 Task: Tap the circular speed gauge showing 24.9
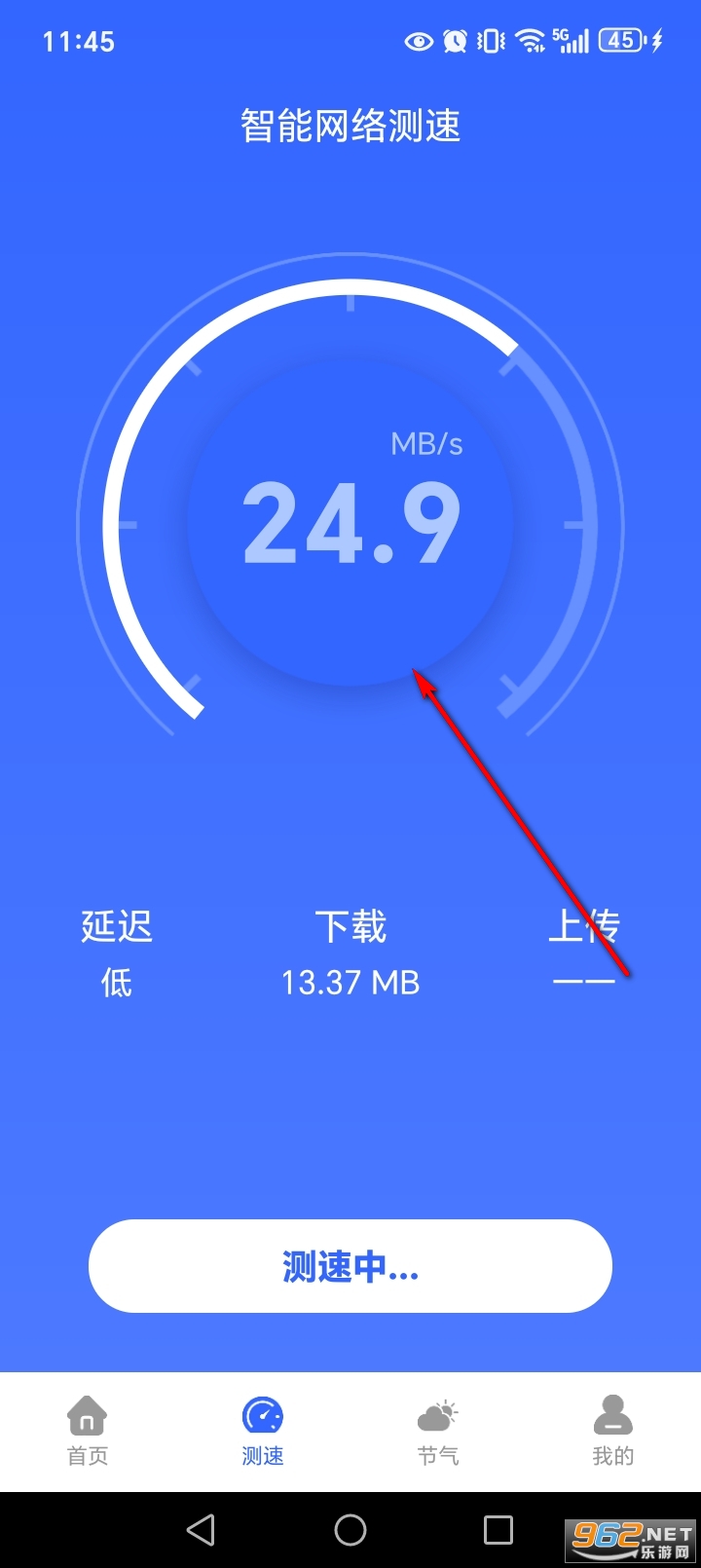[350, 526]
